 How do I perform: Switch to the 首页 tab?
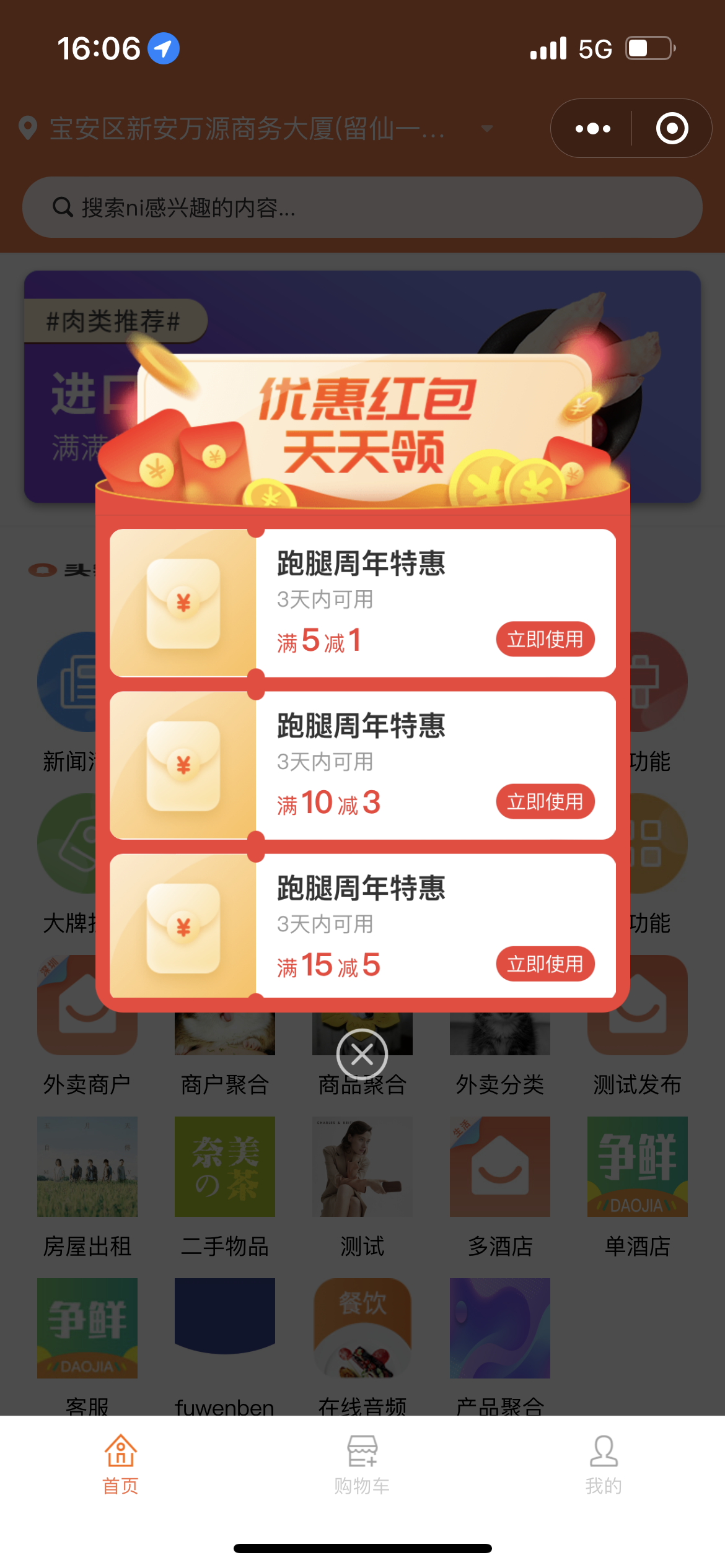click(x=120, y=1464)
